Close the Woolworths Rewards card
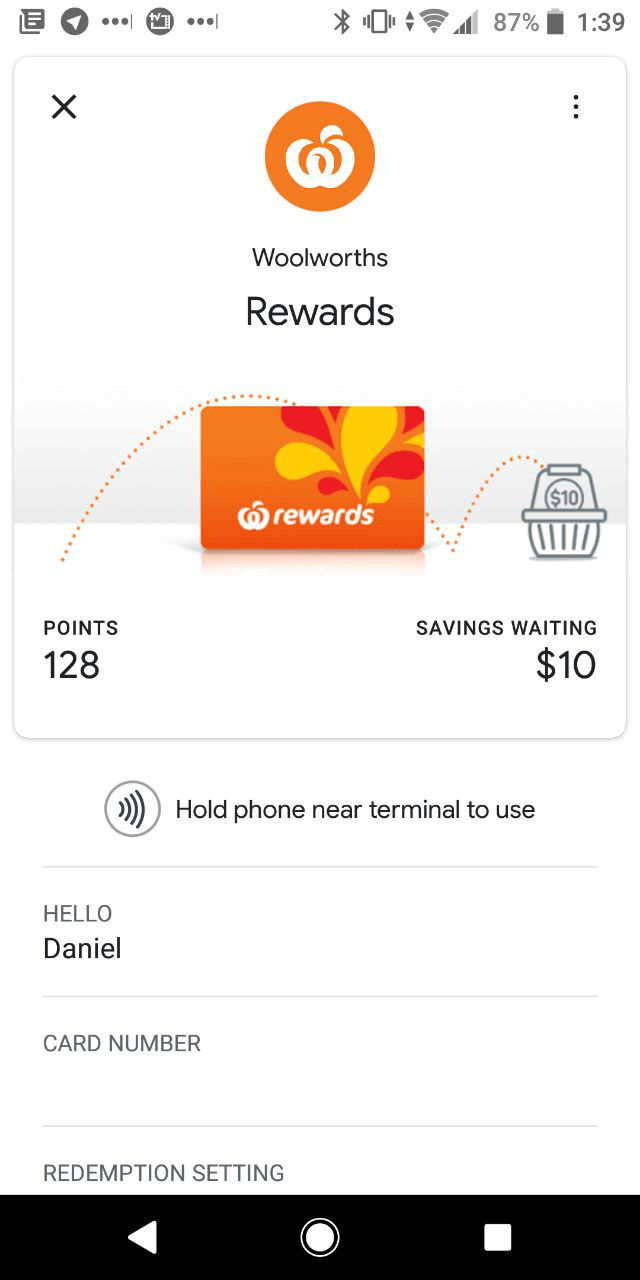The image size is (640, 1280). click(x=64, y=107)
